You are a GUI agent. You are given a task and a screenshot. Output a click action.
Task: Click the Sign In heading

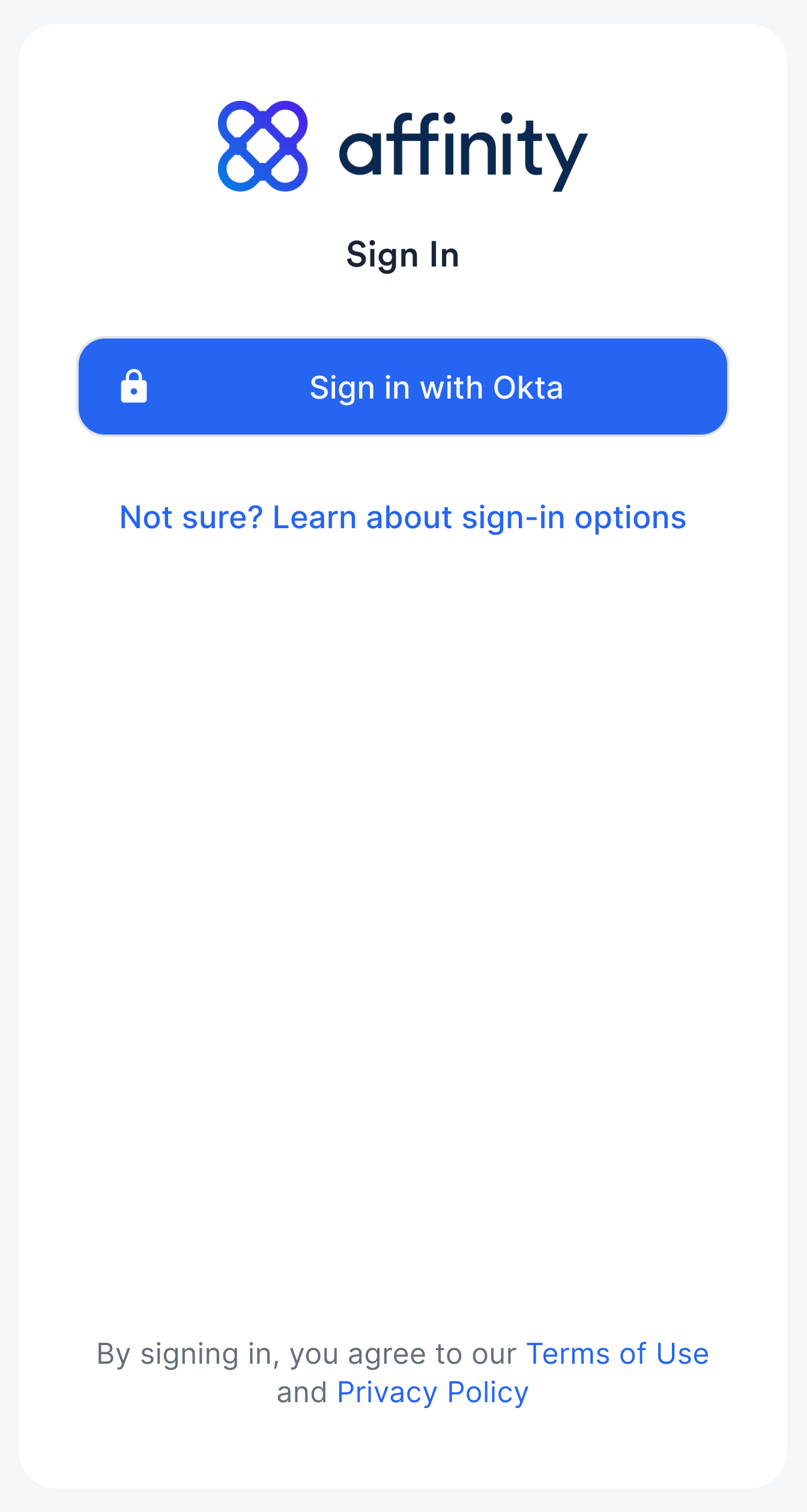[403, 254]
